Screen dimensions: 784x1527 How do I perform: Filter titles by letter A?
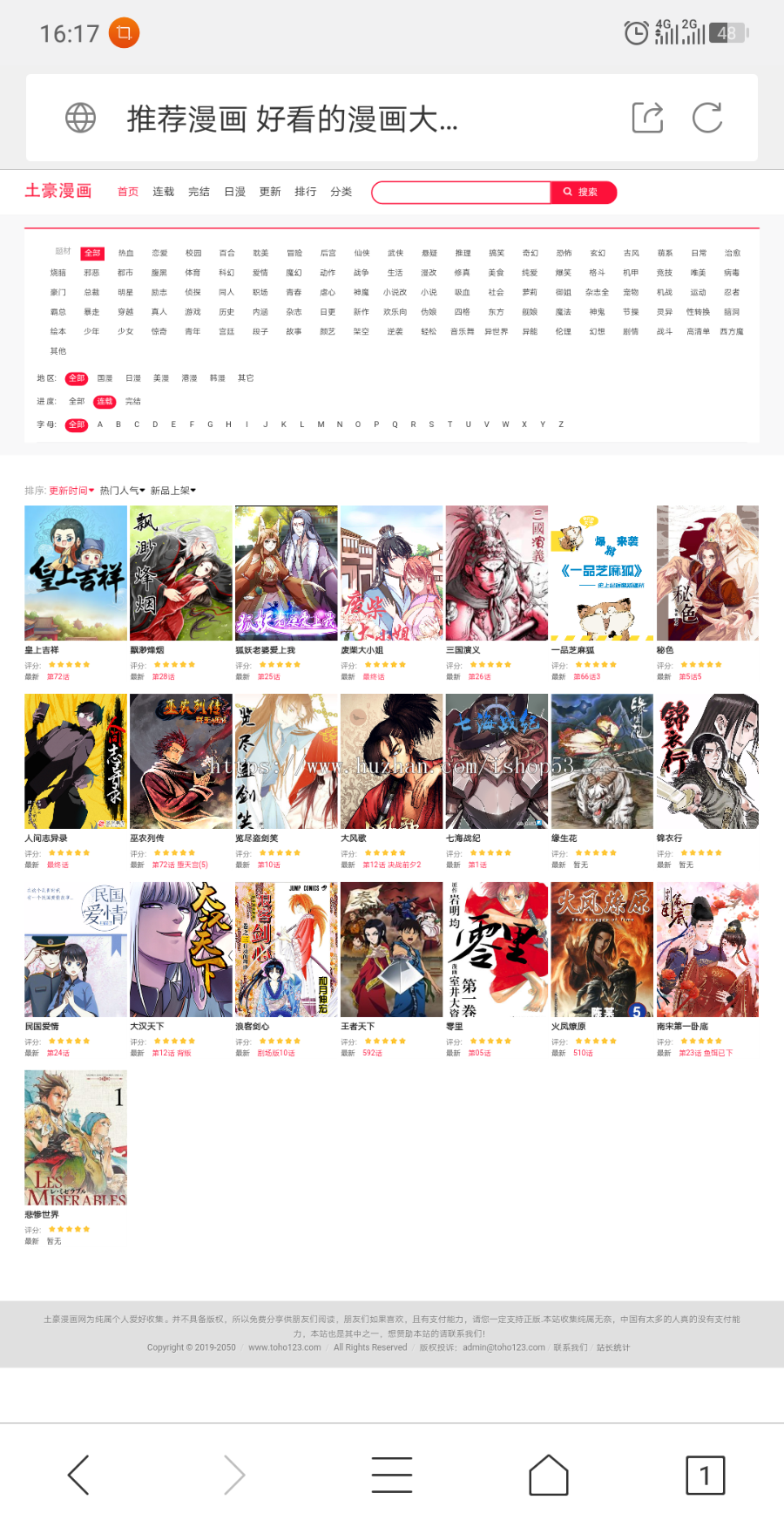point(100,424)
